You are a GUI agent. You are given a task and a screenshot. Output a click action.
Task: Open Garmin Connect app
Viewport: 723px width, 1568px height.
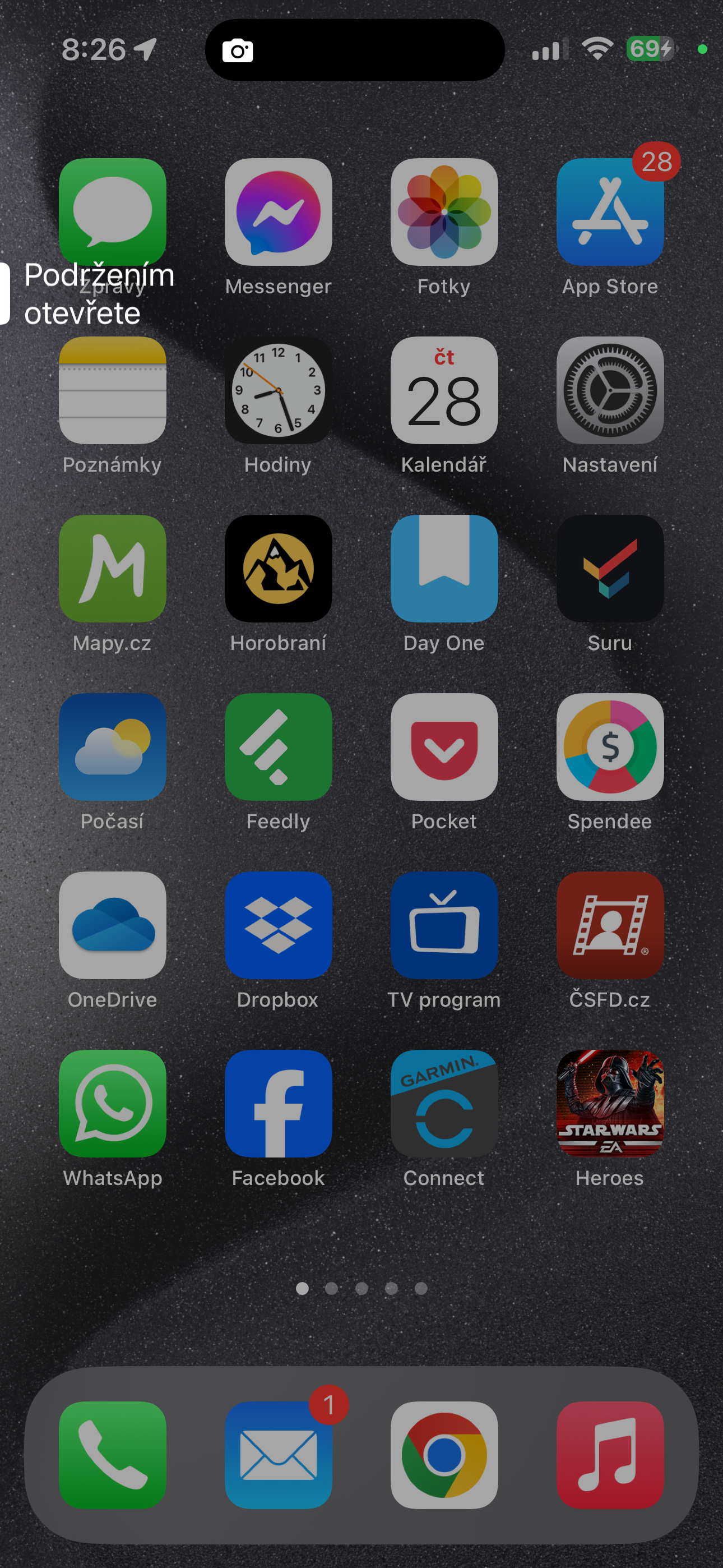pyautogui.click(x=444, y=1103)
